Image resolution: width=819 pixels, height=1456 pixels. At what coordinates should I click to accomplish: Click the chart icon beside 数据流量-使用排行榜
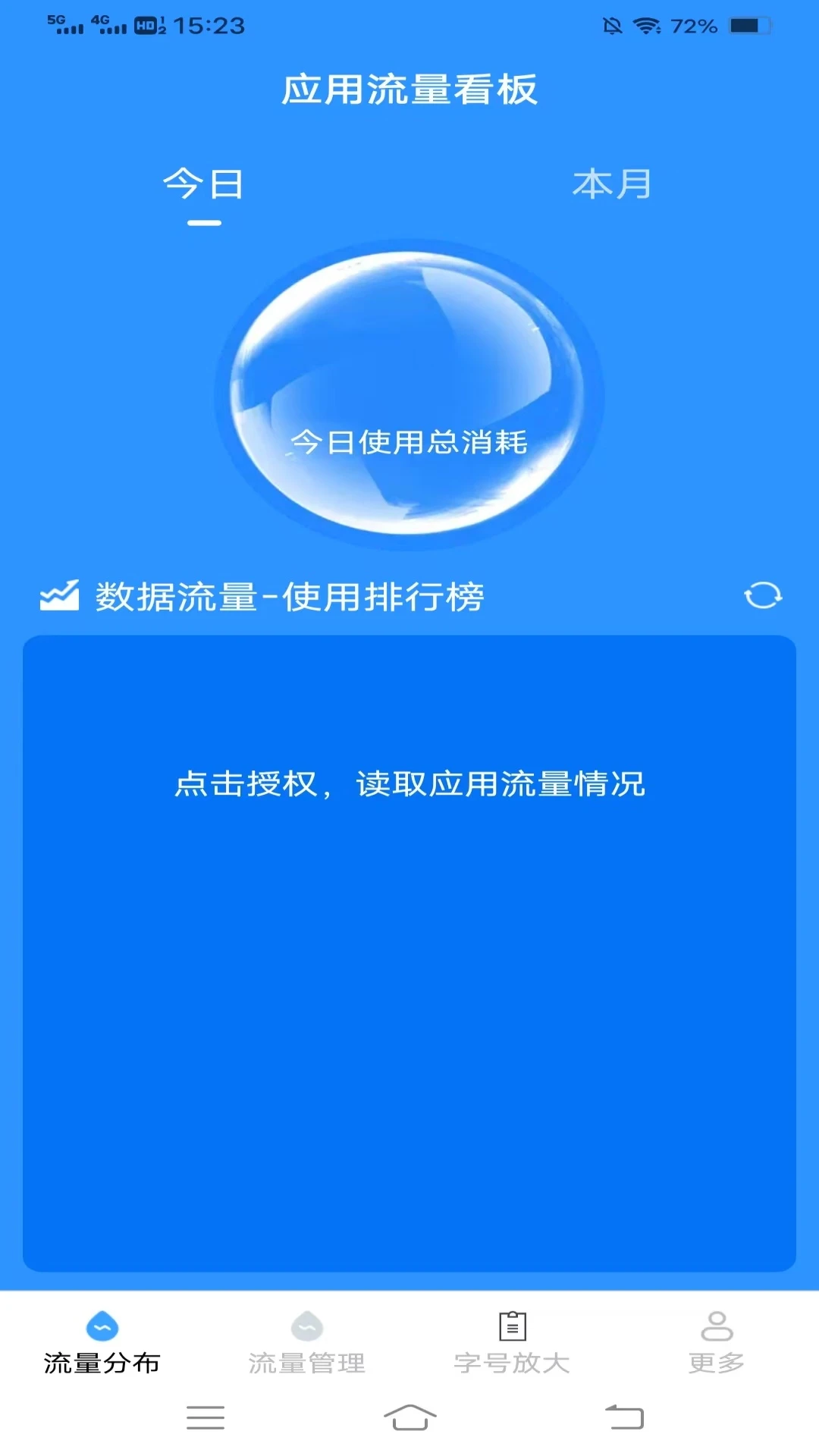point(59,597)
